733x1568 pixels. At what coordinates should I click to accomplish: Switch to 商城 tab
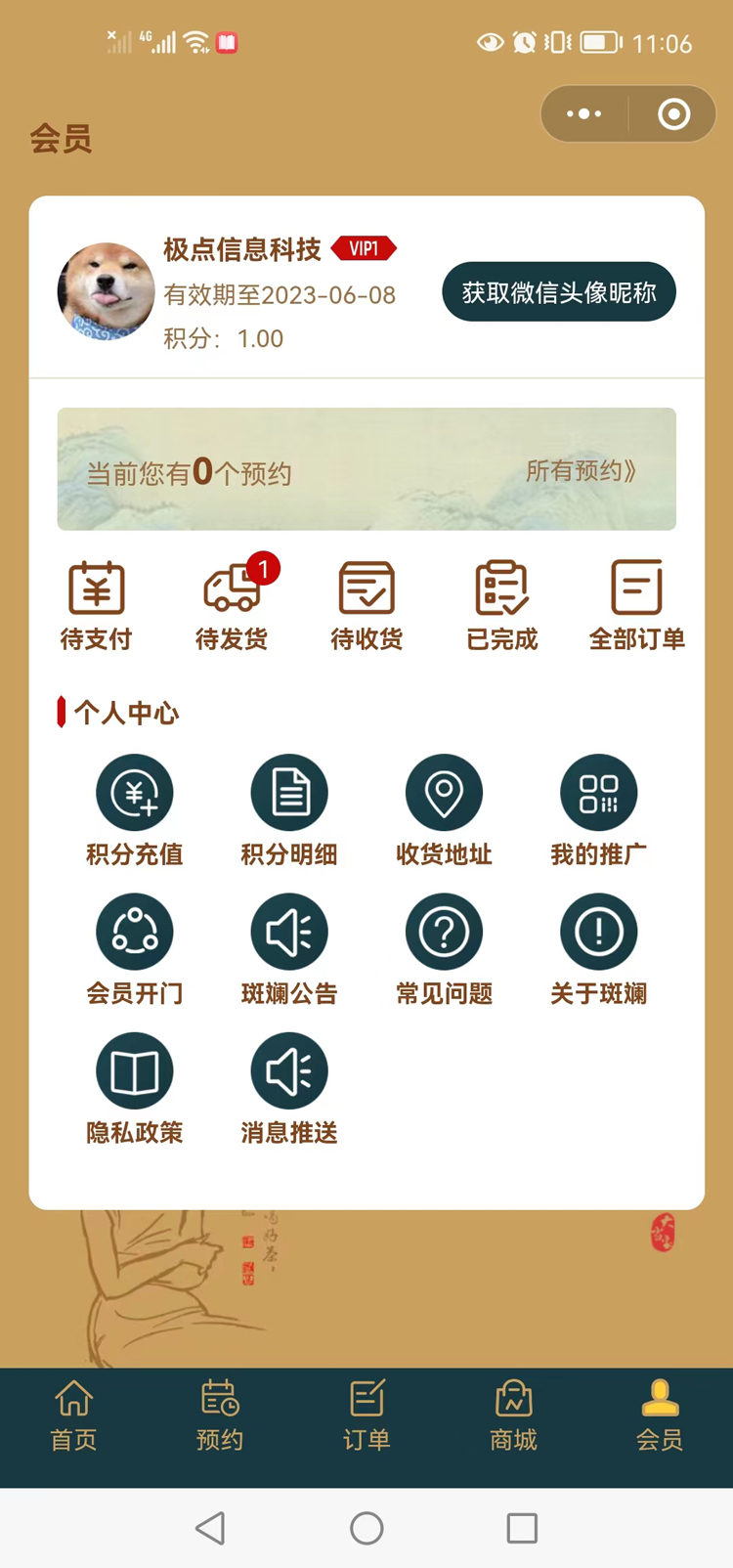(x=513, y=1416)
